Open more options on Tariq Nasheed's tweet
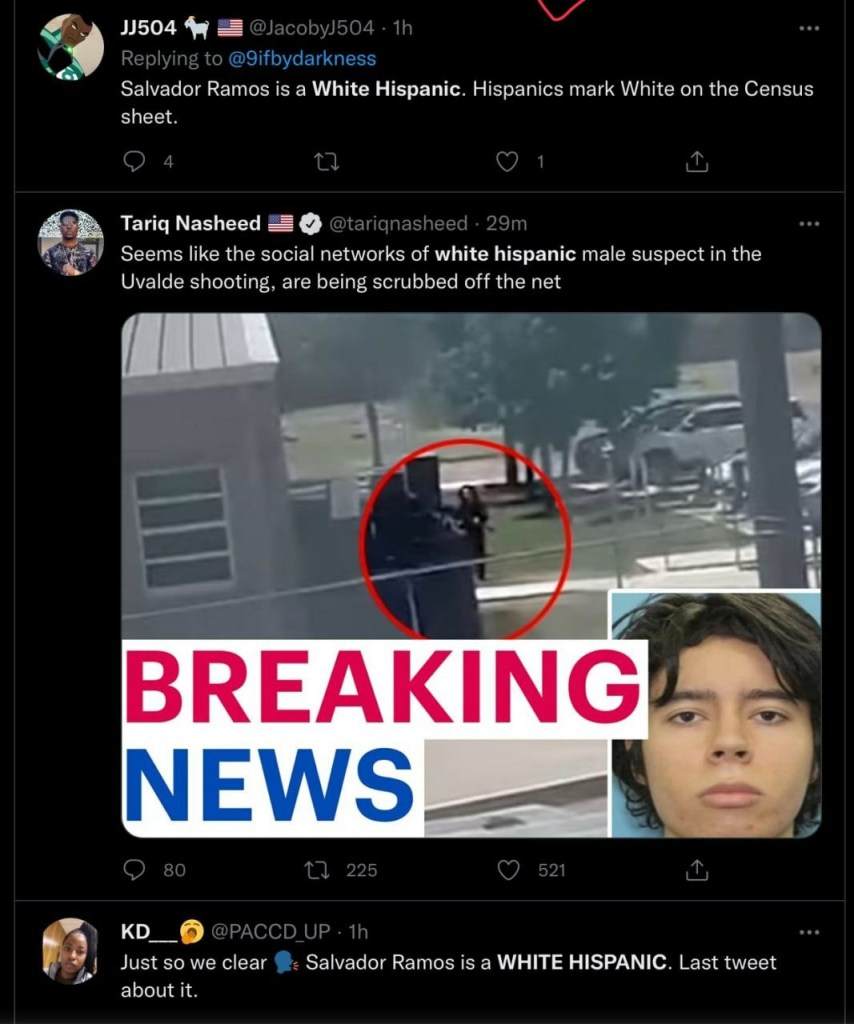This screenshot has width=854, height=1024. (x=808, y=223)
